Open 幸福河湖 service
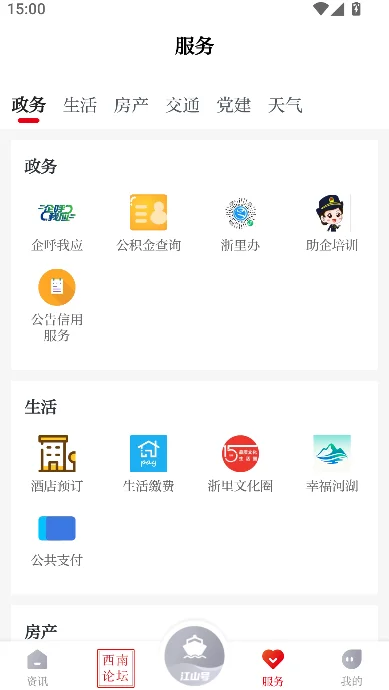 332,464
